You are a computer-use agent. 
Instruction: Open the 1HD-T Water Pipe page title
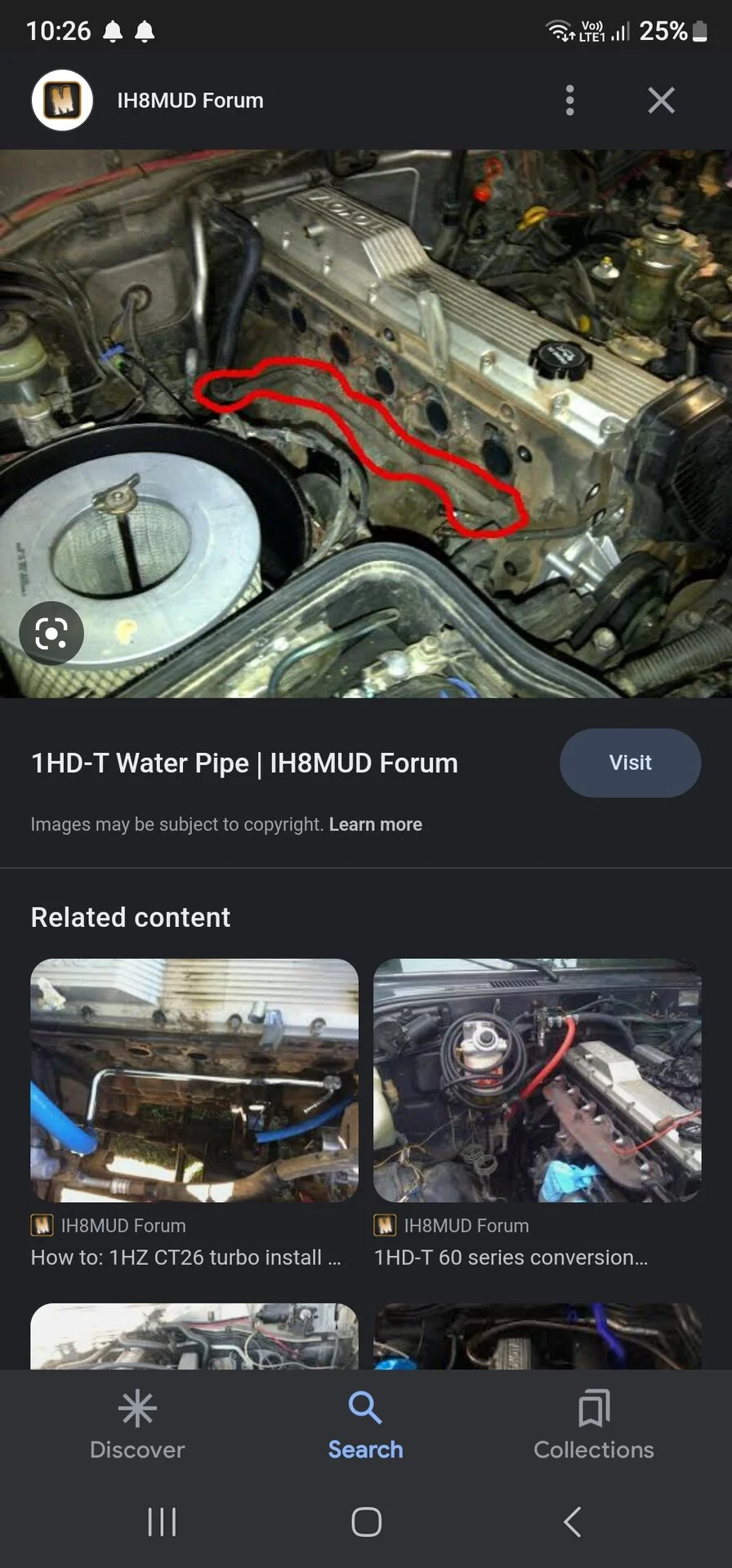[244, 763]
